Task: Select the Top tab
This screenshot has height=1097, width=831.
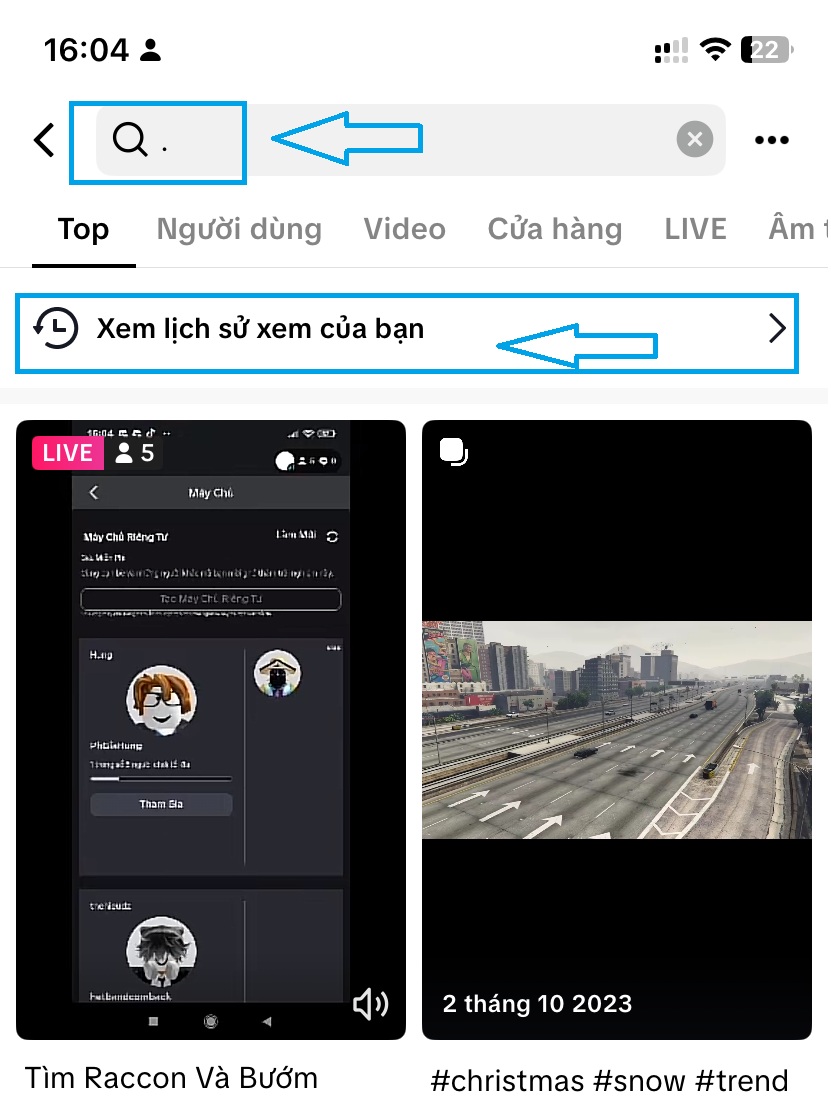Action: tap(83, 229)
